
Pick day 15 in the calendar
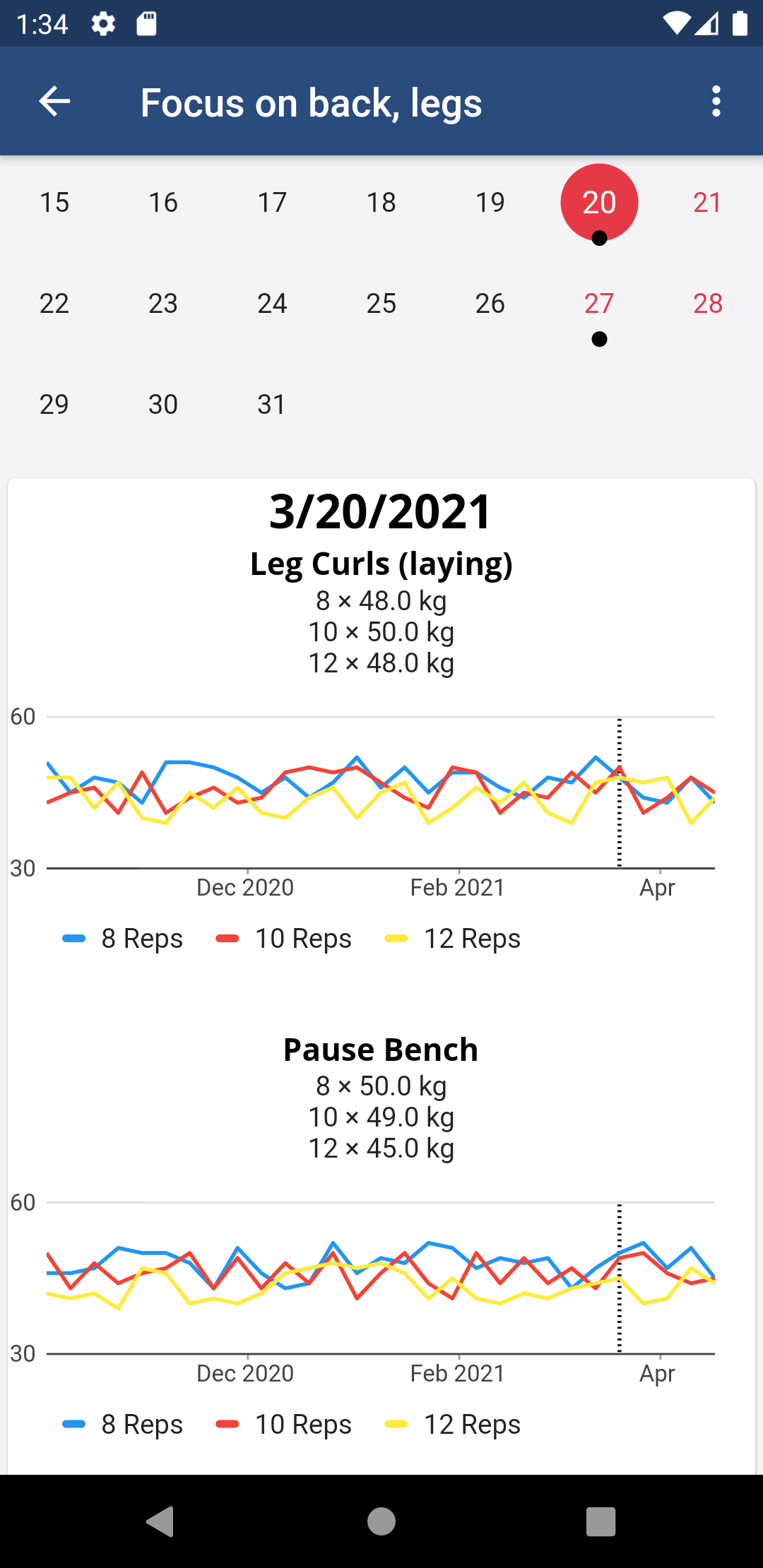pyautogui.click(x=54, y=203)
